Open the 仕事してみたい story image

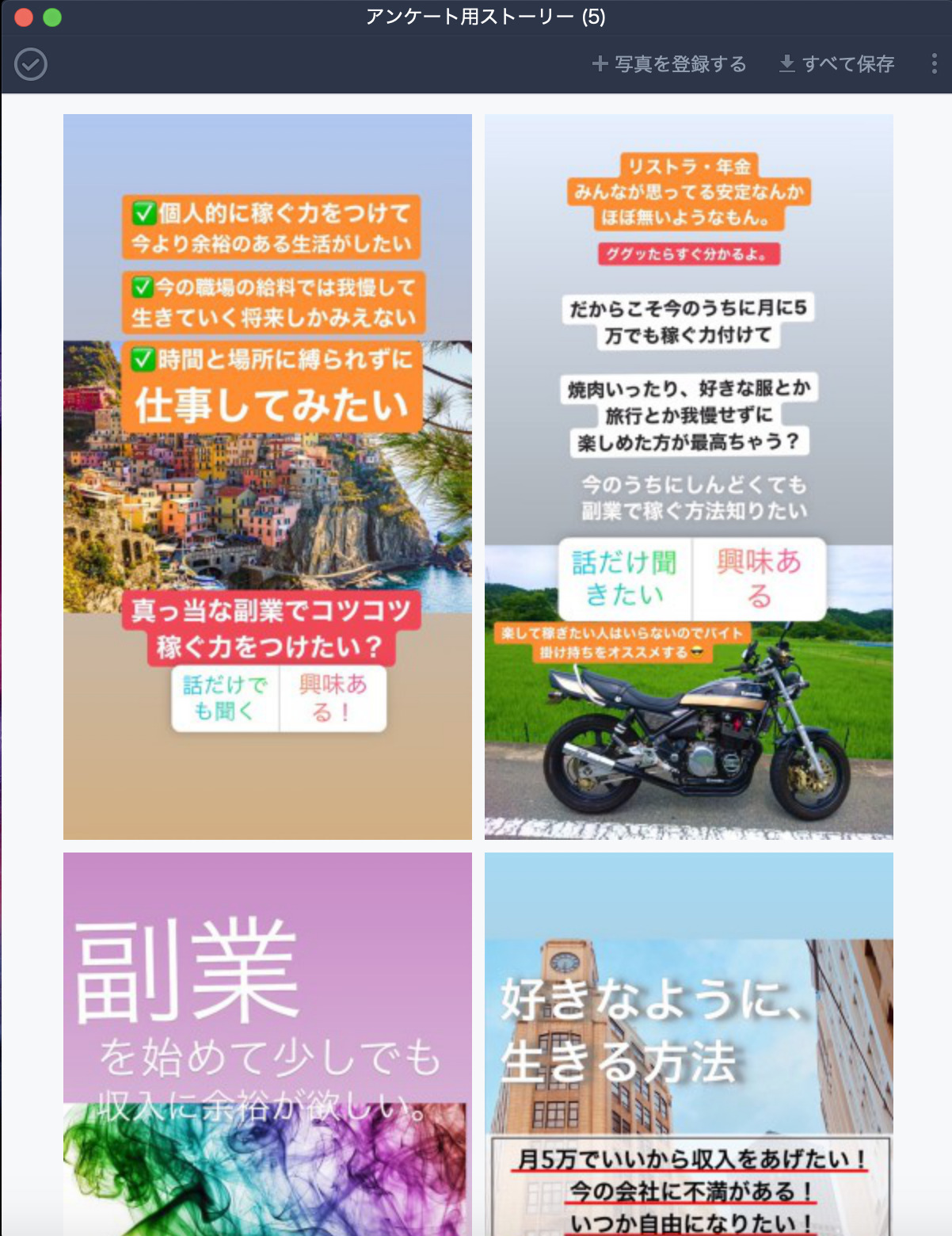tap(267, 476)
